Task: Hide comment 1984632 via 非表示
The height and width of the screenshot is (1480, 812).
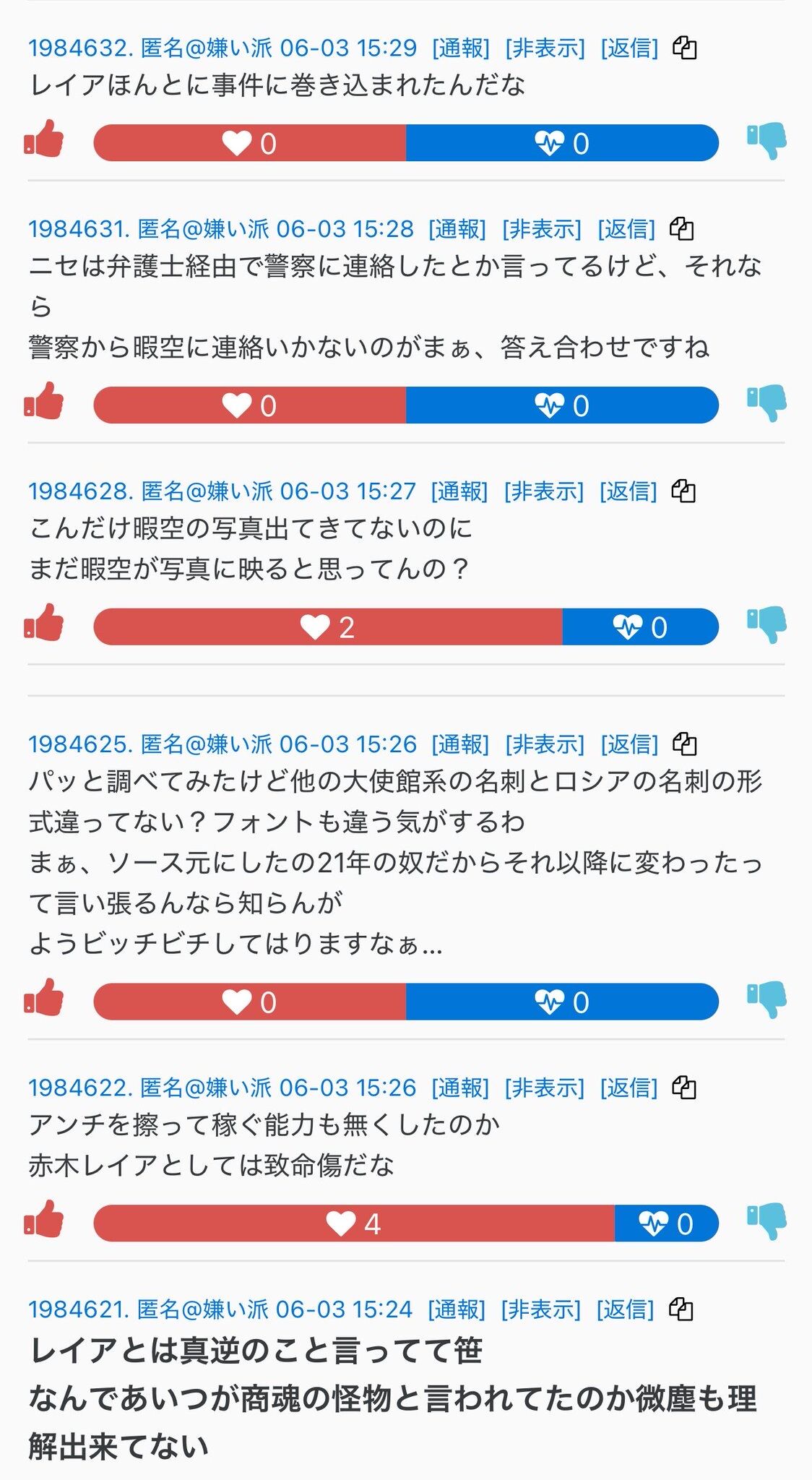Action: 545,48
